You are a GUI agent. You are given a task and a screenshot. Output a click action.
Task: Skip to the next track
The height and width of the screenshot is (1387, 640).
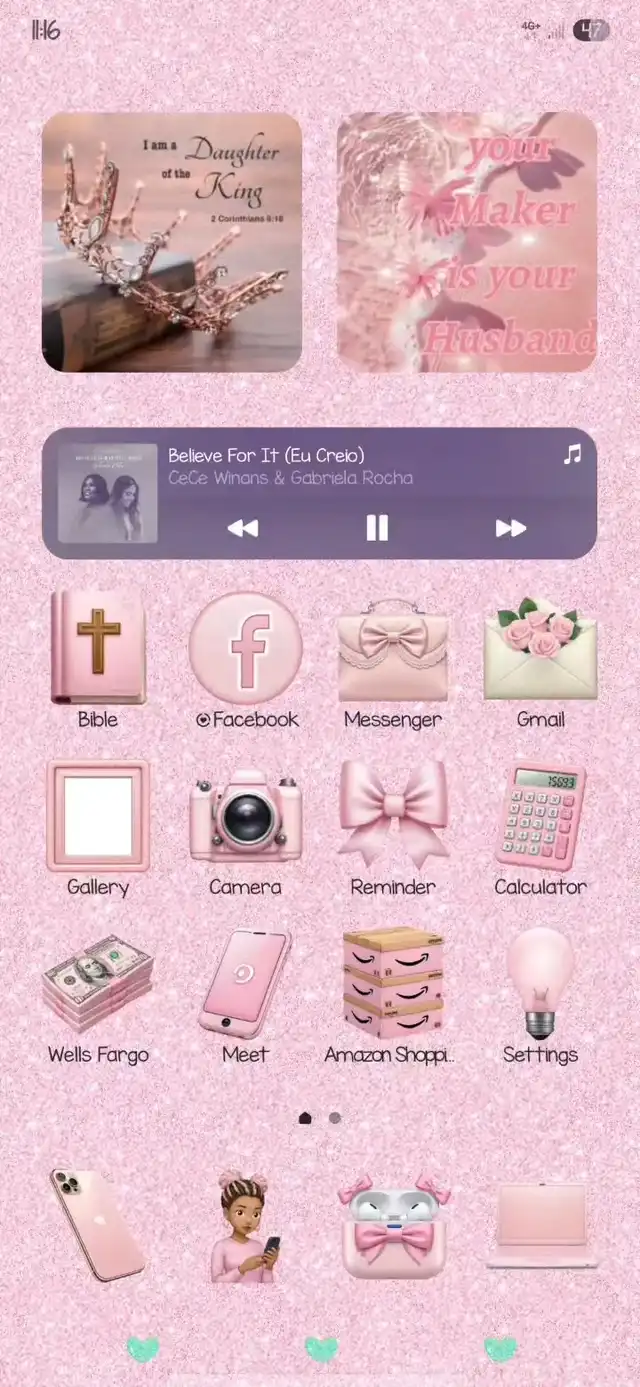(510, 527)
